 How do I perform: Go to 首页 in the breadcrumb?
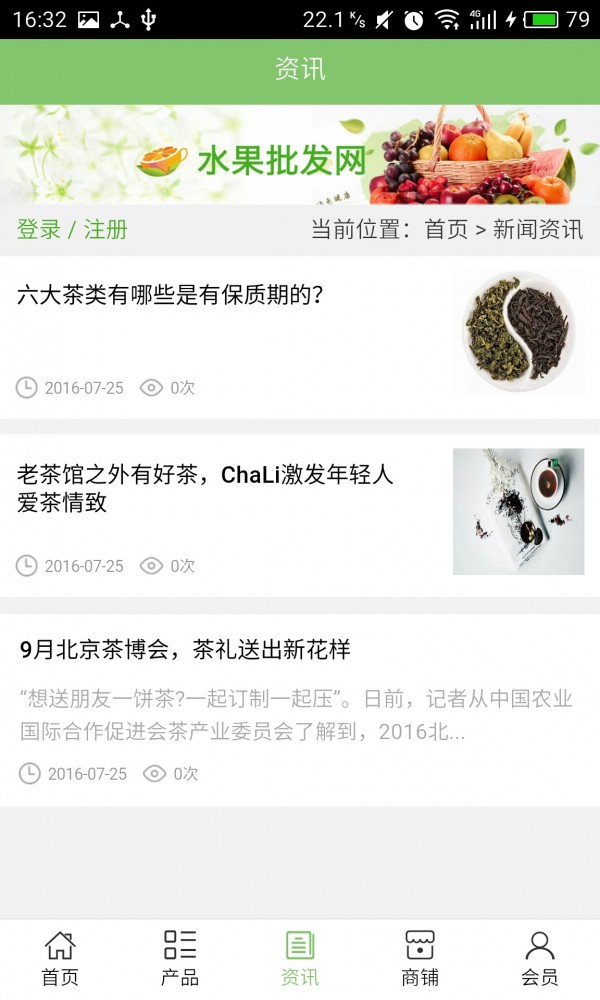pos(446,229)
